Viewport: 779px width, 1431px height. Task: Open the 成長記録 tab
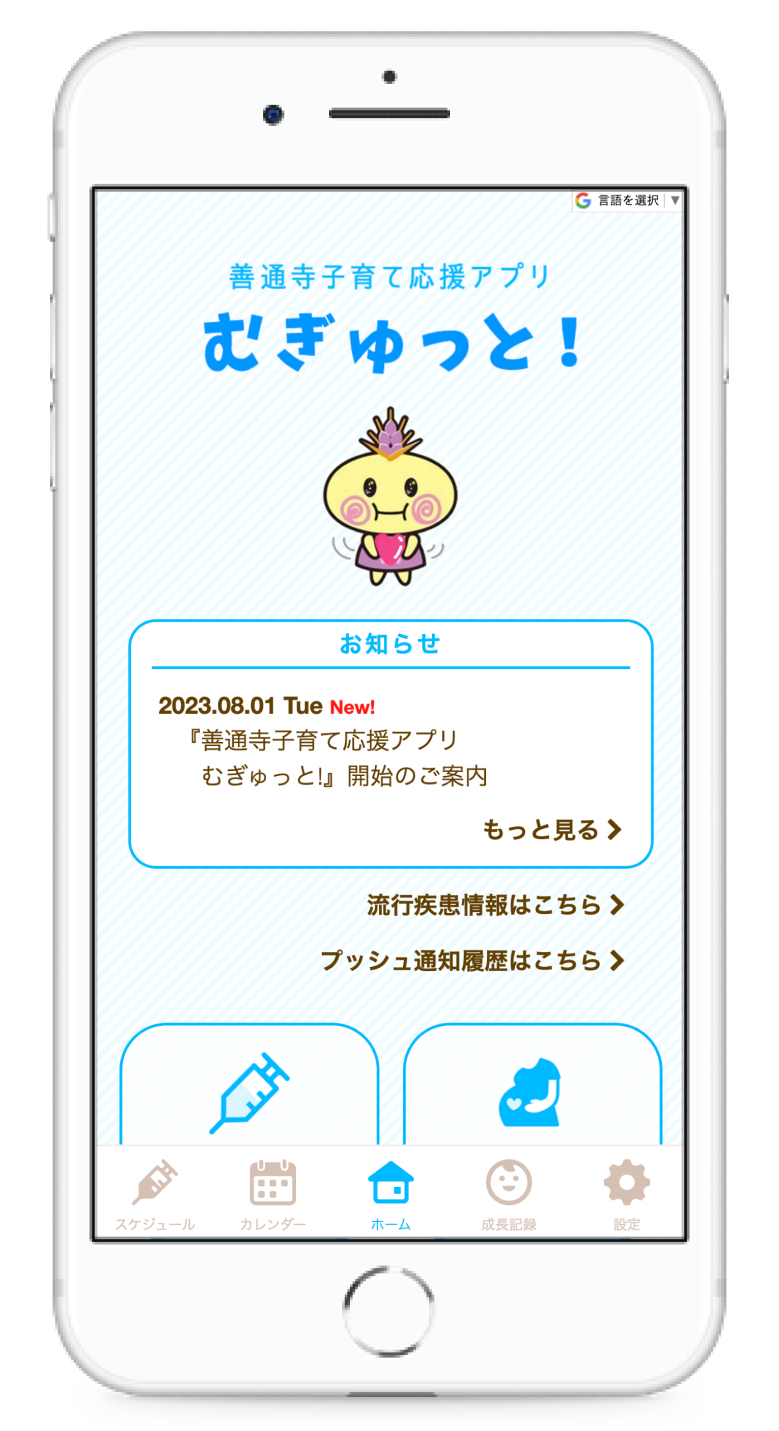508,1195
